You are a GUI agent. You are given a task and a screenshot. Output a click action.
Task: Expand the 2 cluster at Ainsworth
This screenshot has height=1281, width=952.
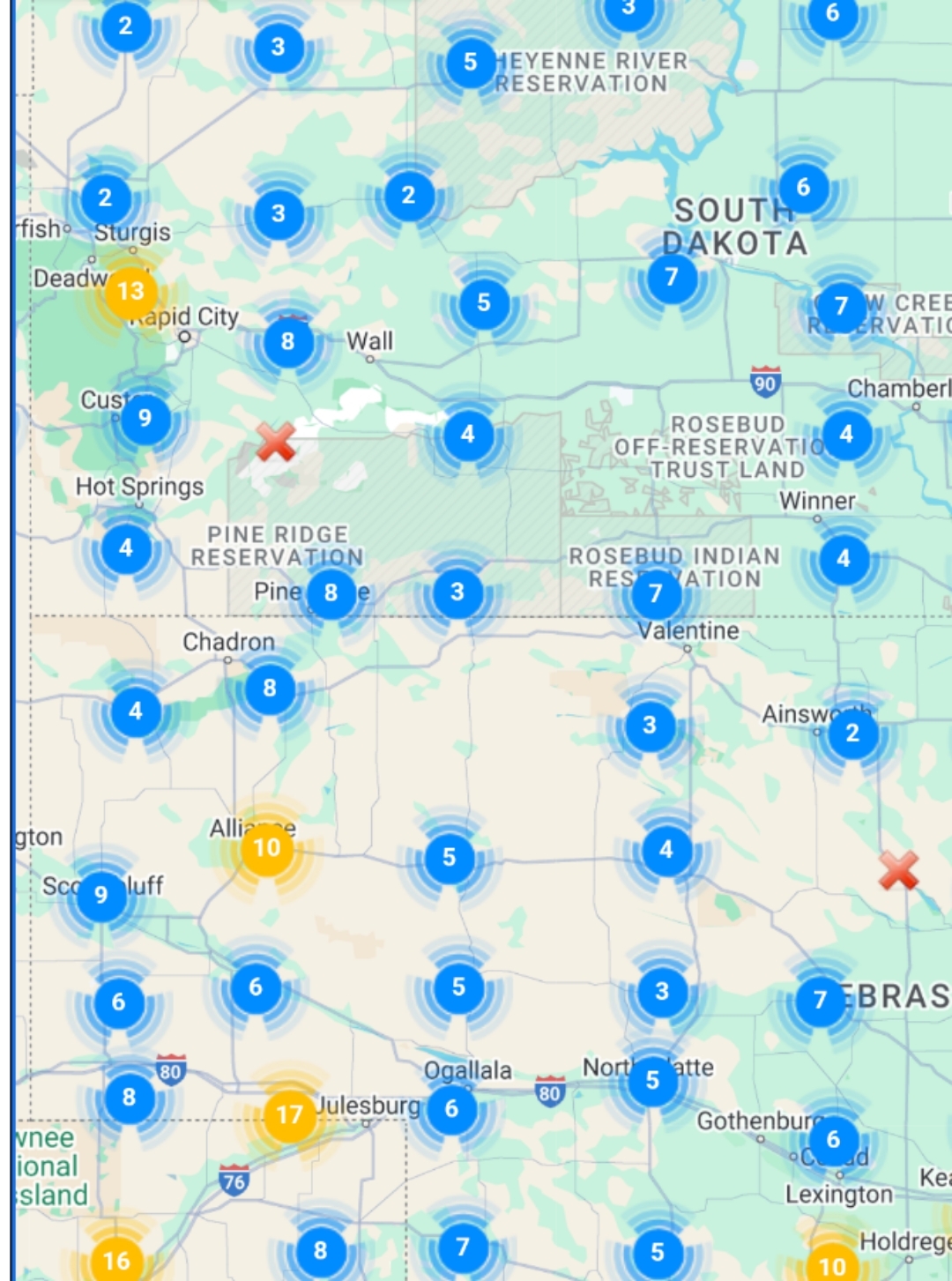click(852, 733)
